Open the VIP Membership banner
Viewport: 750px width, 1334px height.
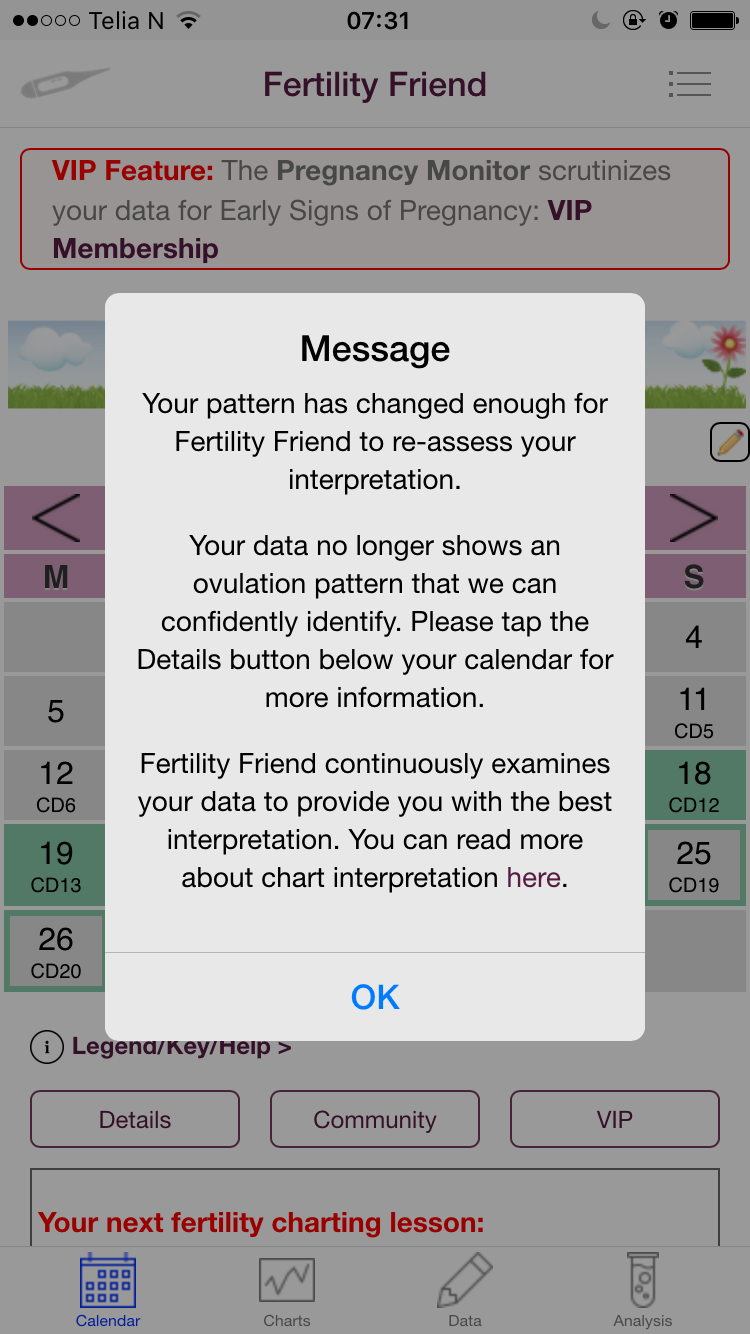375,210
